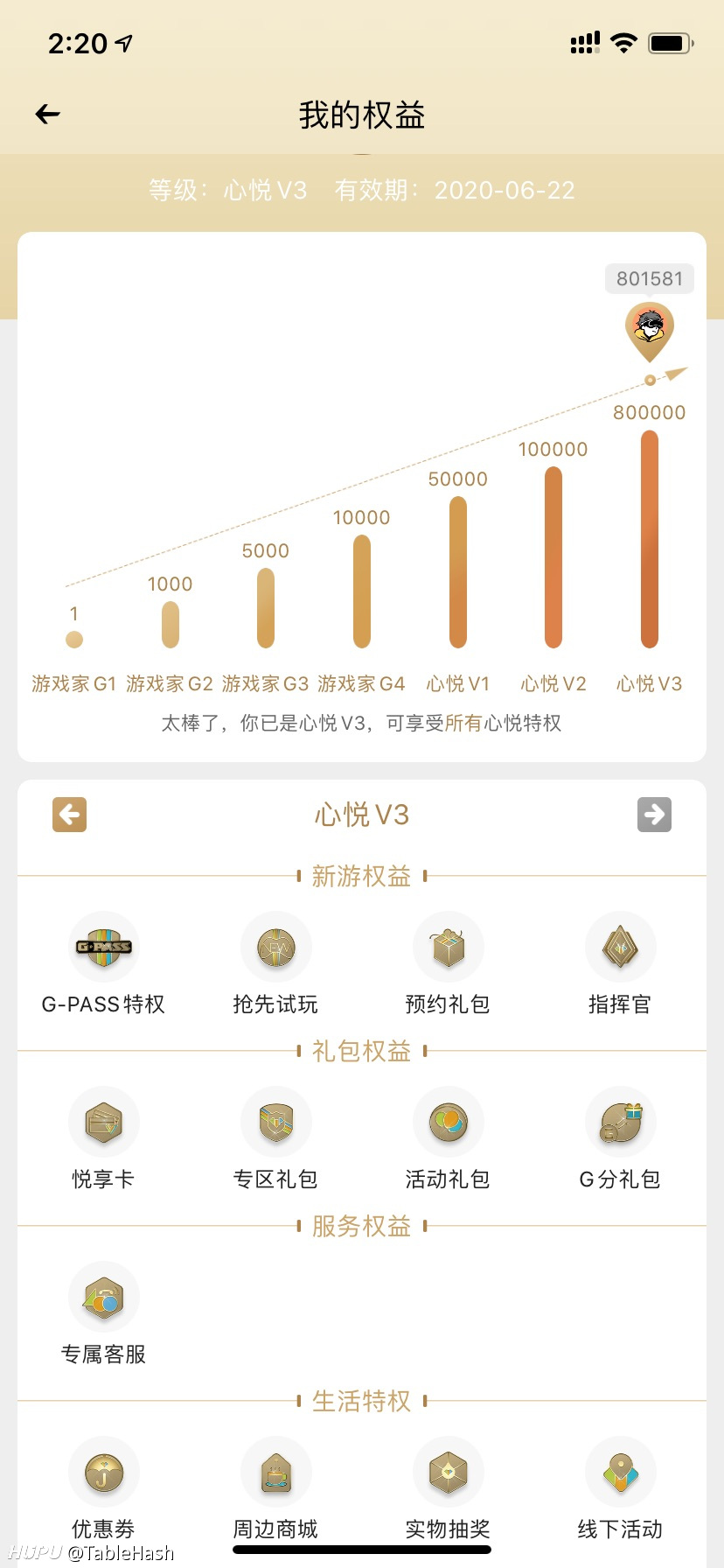Open 优惠券 coupons
Viewport: 724px width, 1568px height.
click(104, 1488)
